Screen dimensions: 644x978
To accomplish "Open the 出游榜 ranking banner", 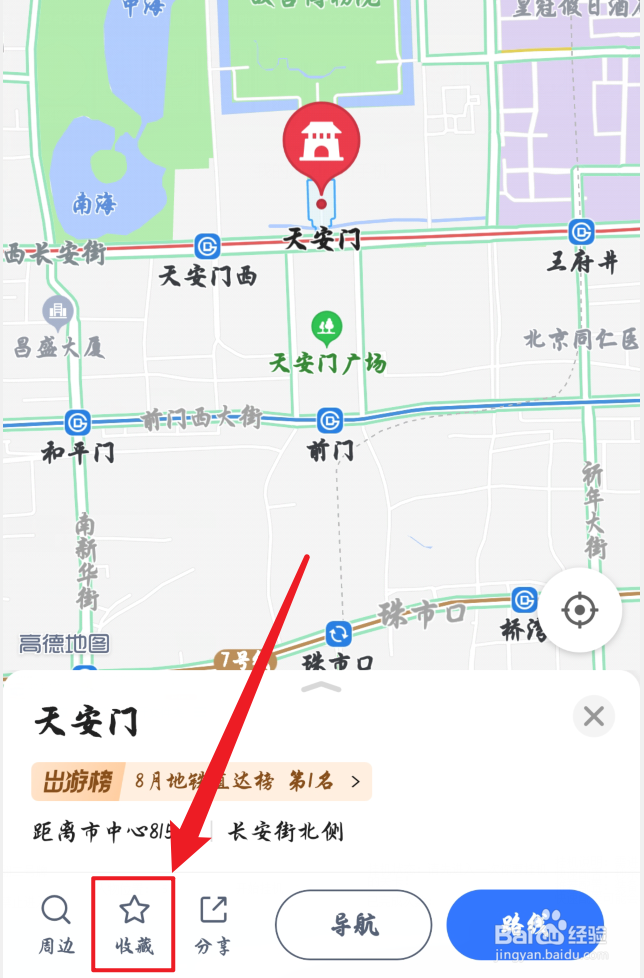I will click(201, 781).
